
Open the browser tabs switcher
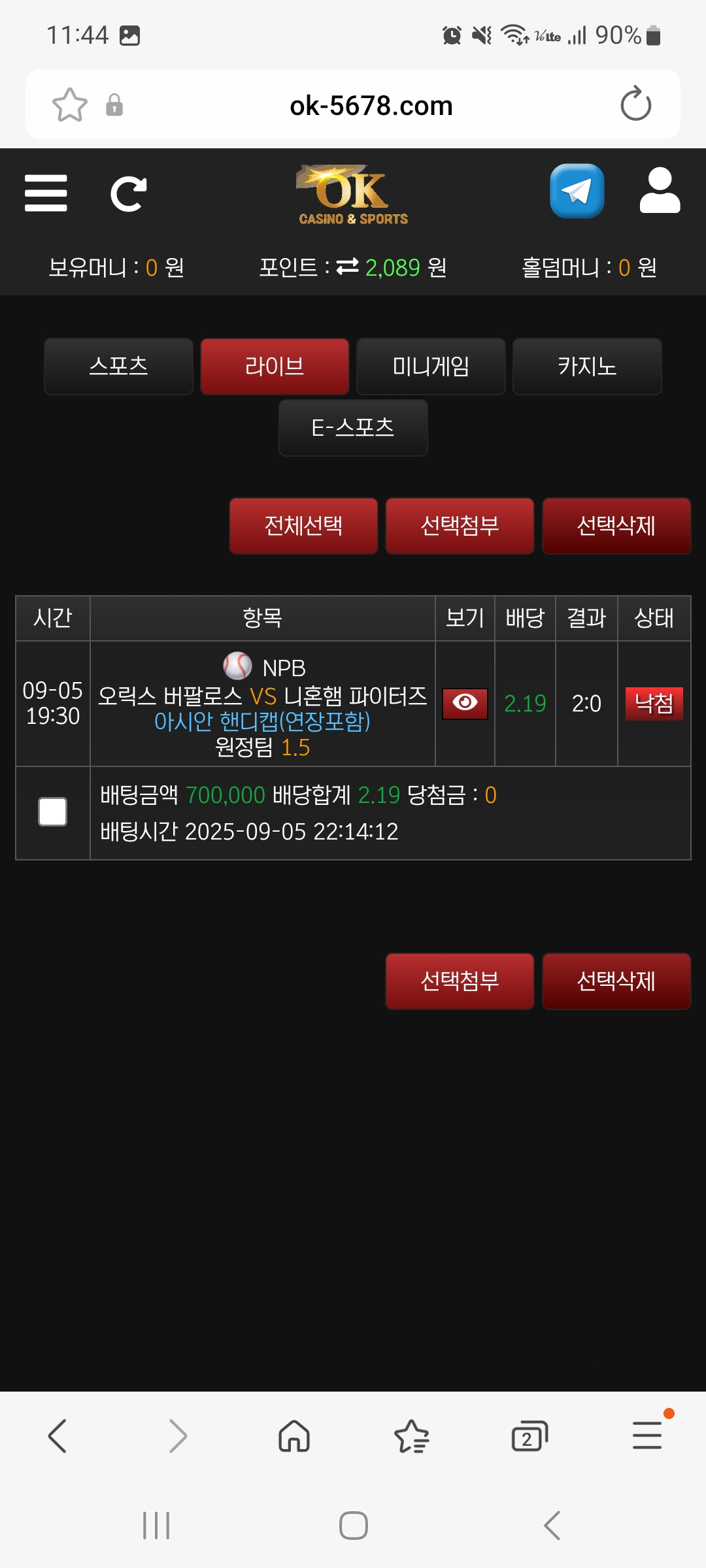pos(529,1436)
